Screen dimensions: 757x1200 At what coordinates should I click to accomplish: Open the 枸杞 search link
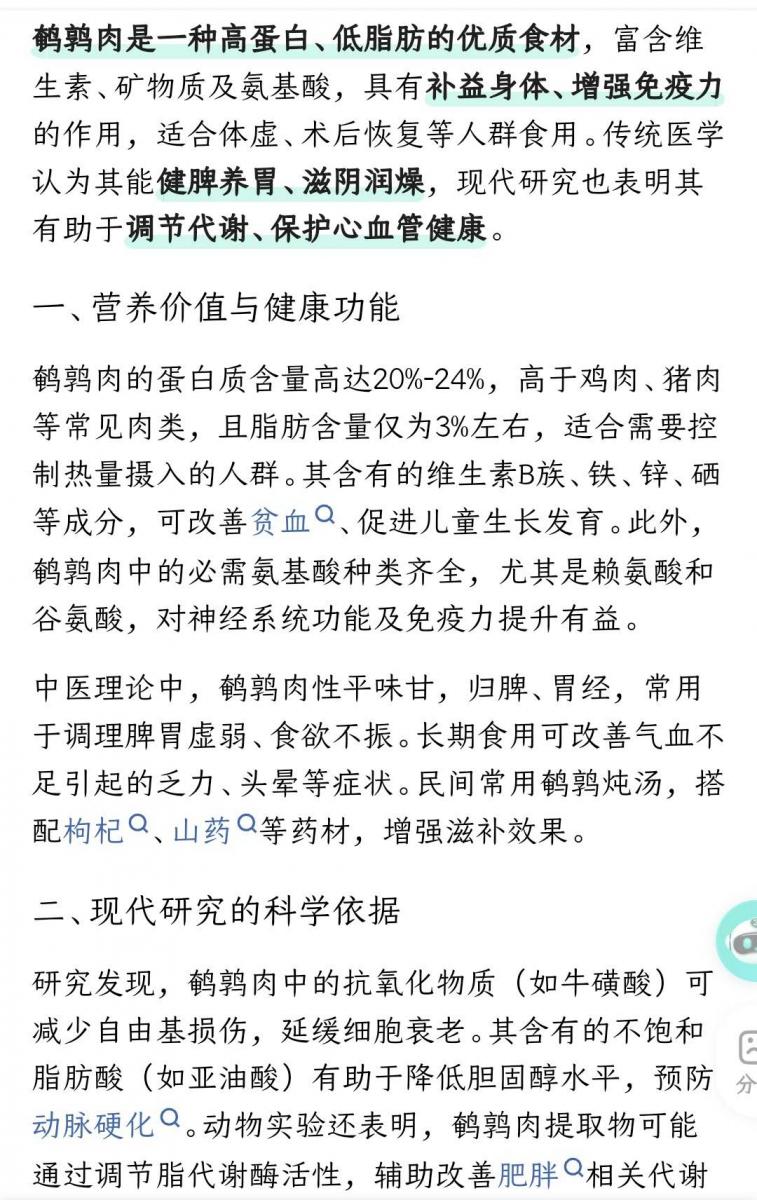pos(96,830)
